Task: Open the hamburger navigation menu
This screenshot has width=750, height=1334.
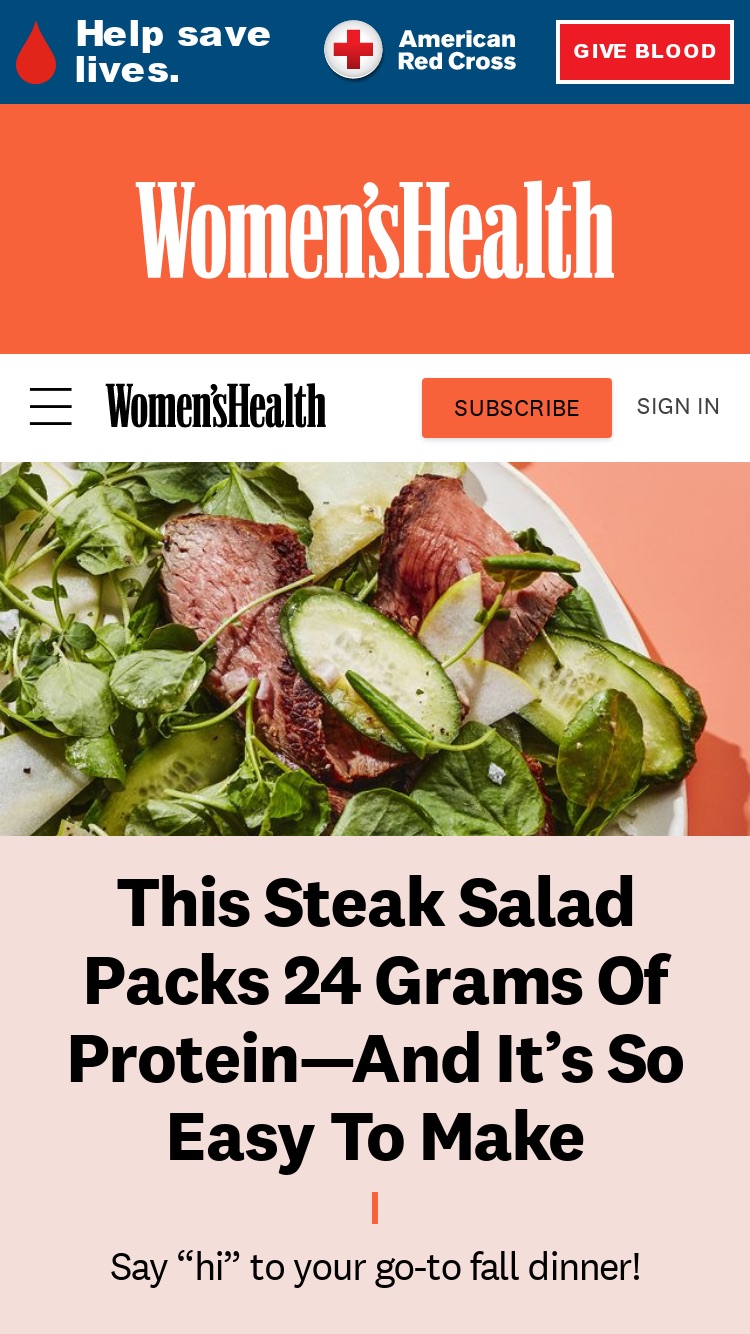Action: click(51, 407)
